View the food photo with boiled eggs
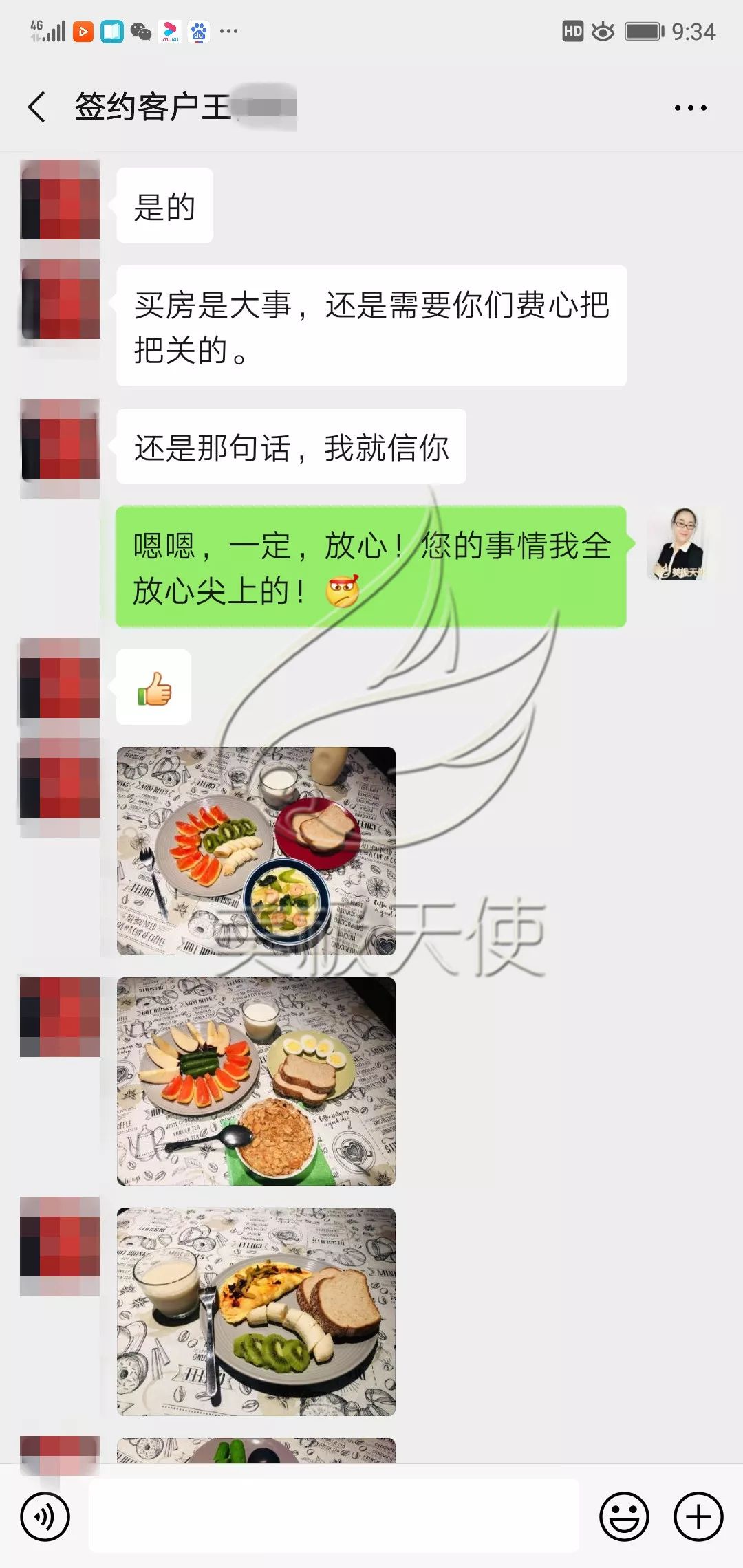This screenshot has width=743, height=1568. pyautogui.click(x=256, y=1081)
